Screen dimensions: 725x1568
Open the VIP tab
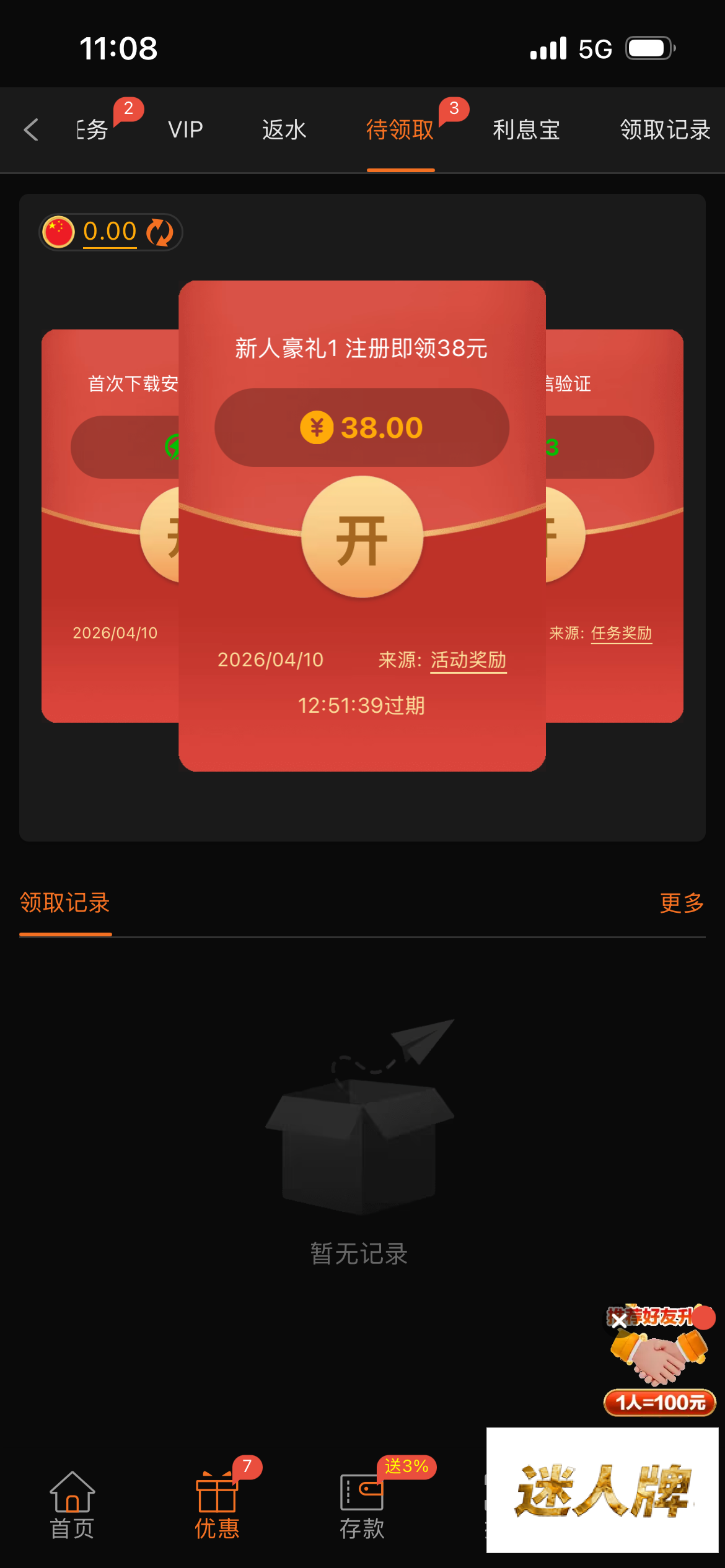[x=185, y=130]
